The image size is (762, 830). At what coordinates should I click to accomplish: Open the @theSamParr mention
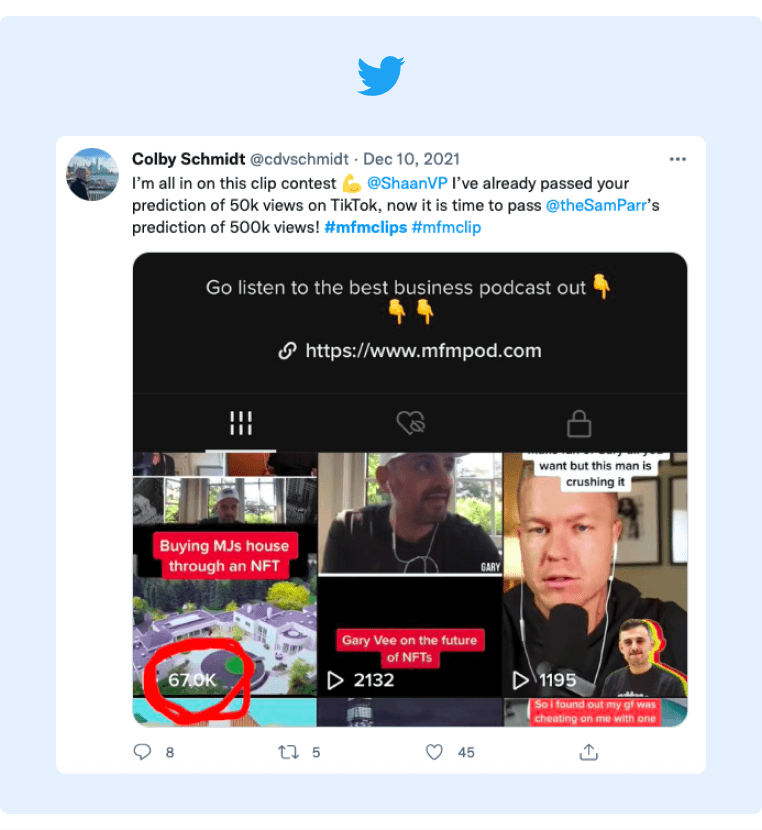pos(594,205)
